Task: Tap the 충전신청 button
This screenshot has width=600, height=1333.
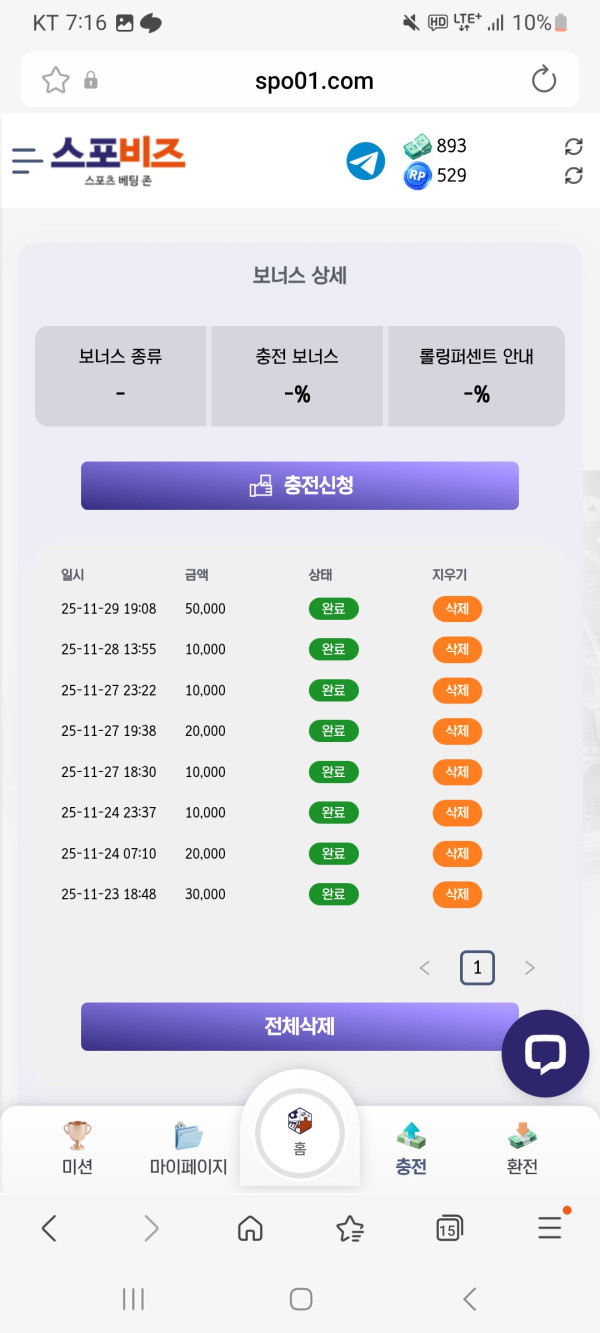Action: (x=300, y=486)
